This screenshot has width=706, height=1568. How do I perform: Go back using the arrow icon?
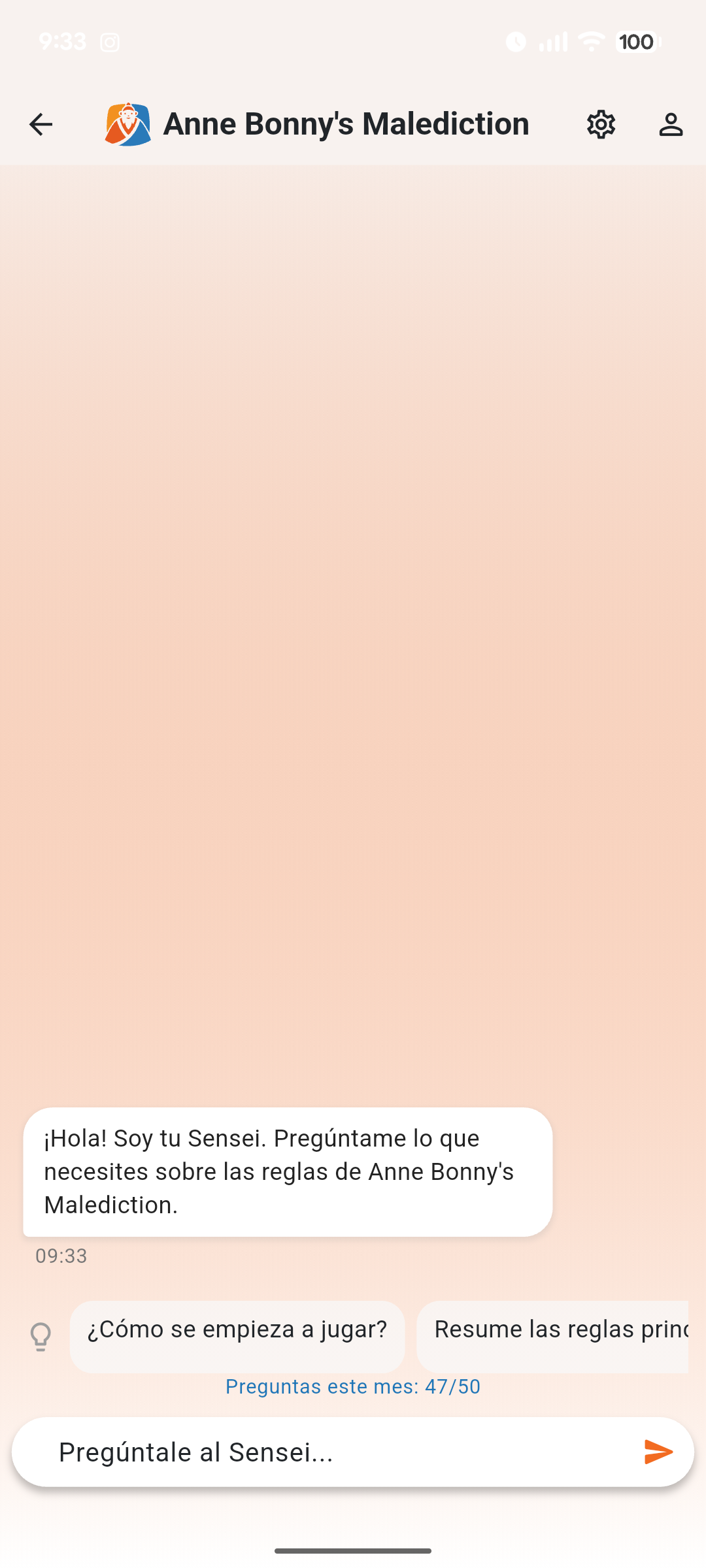[x=41, y=124]
